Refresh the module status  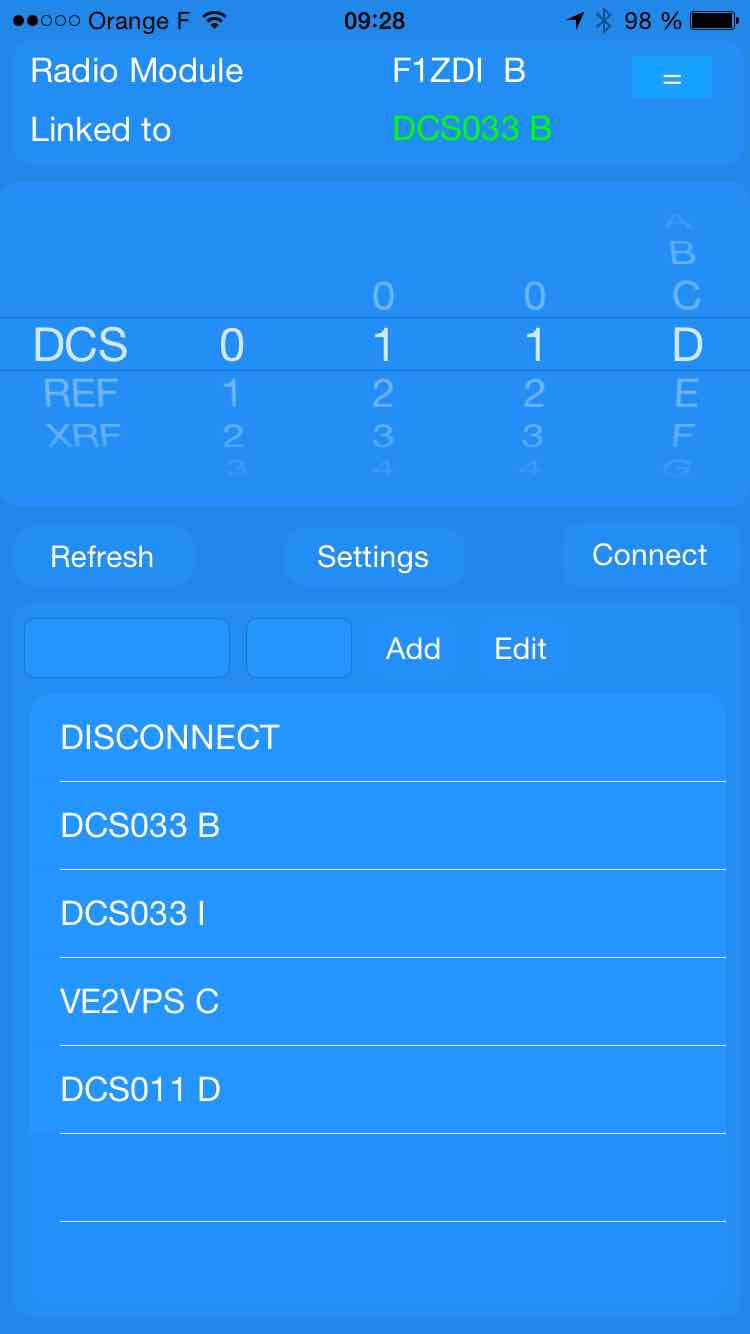coord(103,556)
